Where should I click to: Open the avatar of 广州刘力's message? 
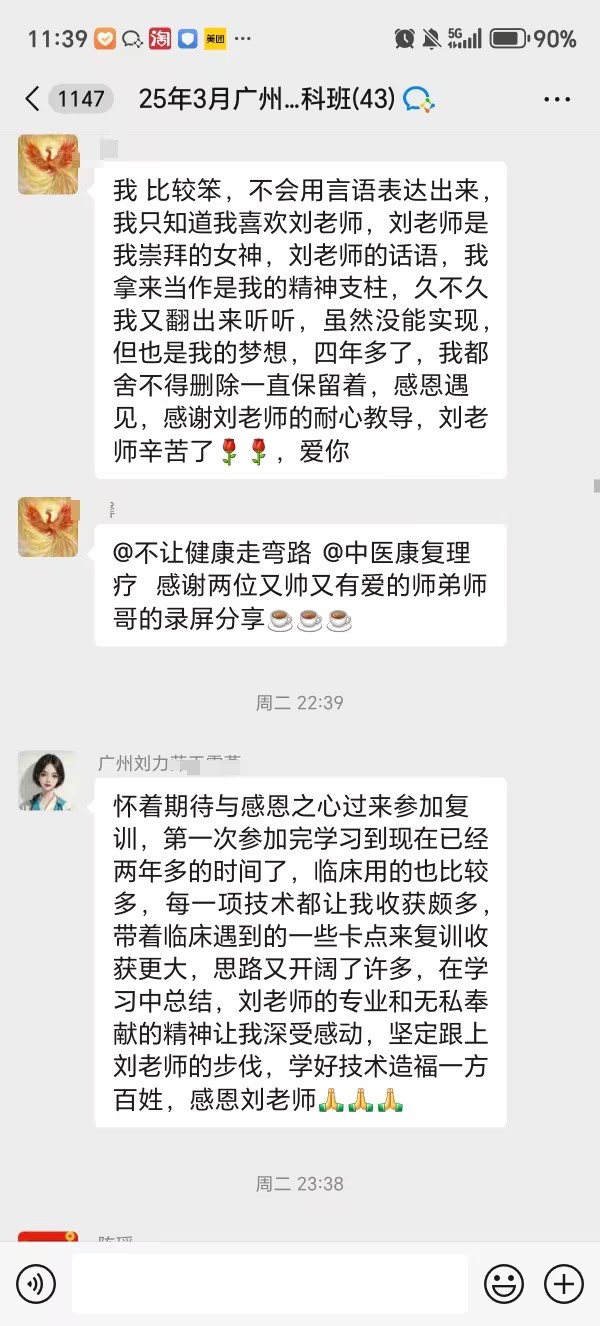(48, 781)
